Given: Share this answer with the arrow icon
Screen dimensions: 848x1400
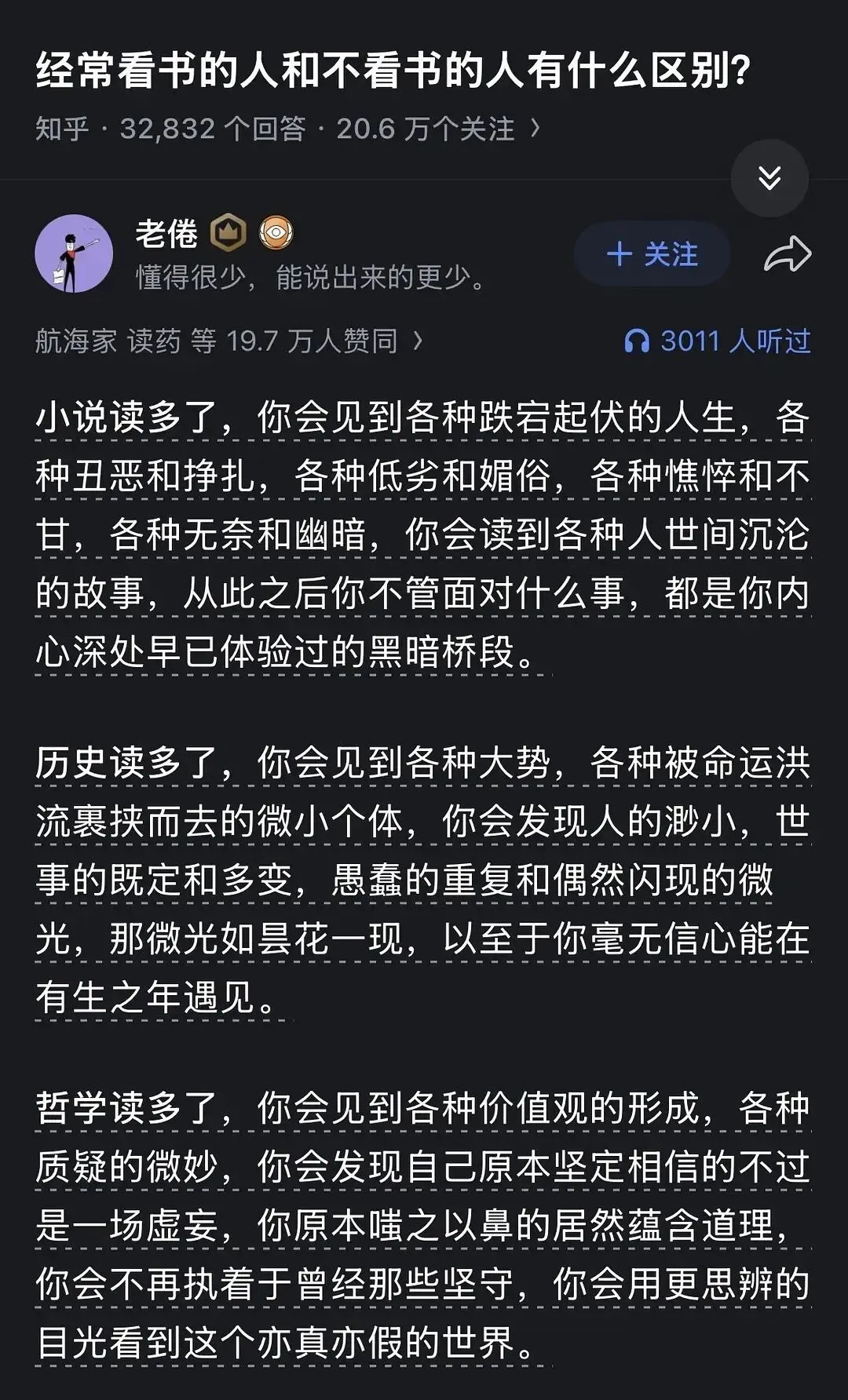Looking at the screenshot, I should 787,254.
